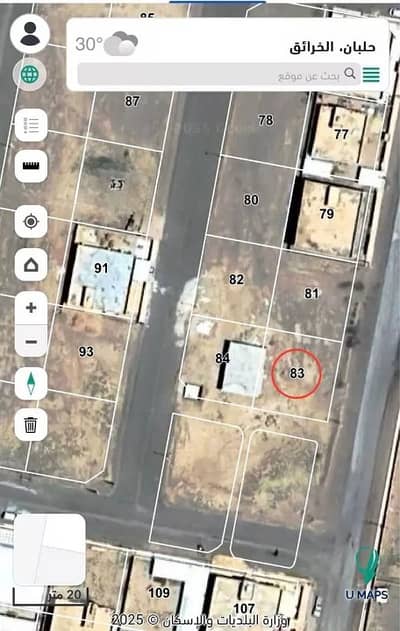
Task: Open the hamburger menu
Action: point(371,75)
